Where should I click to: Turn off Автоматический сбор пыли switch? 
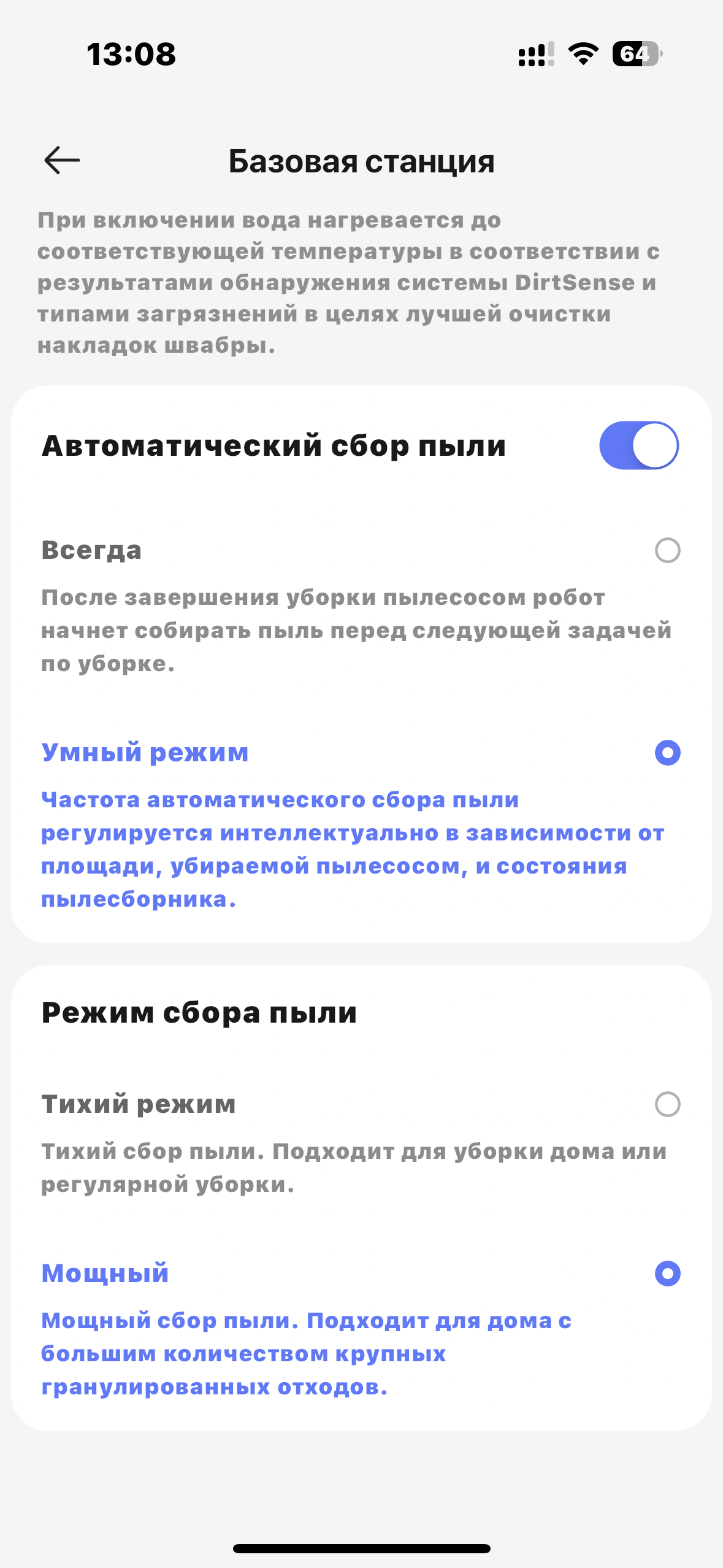[x=638, y=445]
